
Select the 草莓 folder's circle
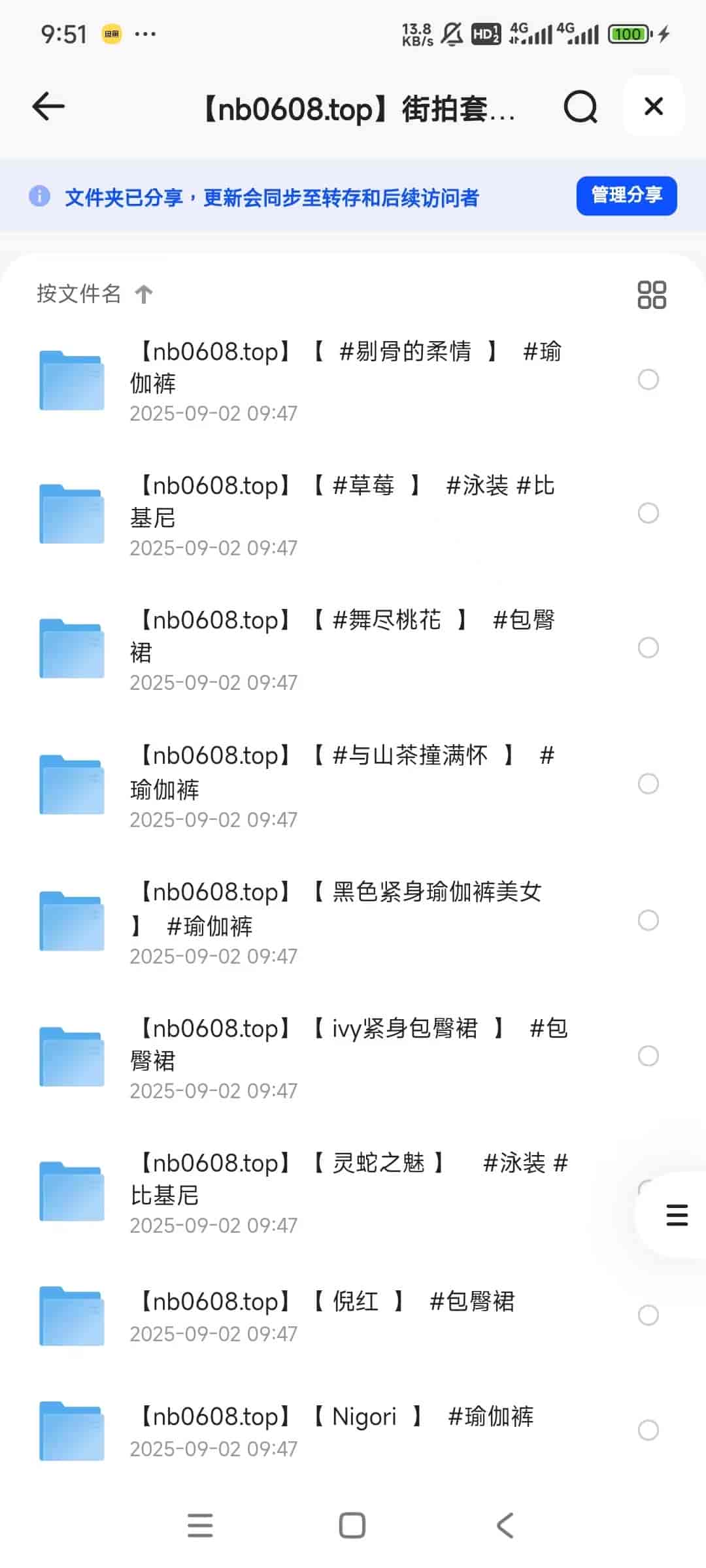[x=648, y=514]
